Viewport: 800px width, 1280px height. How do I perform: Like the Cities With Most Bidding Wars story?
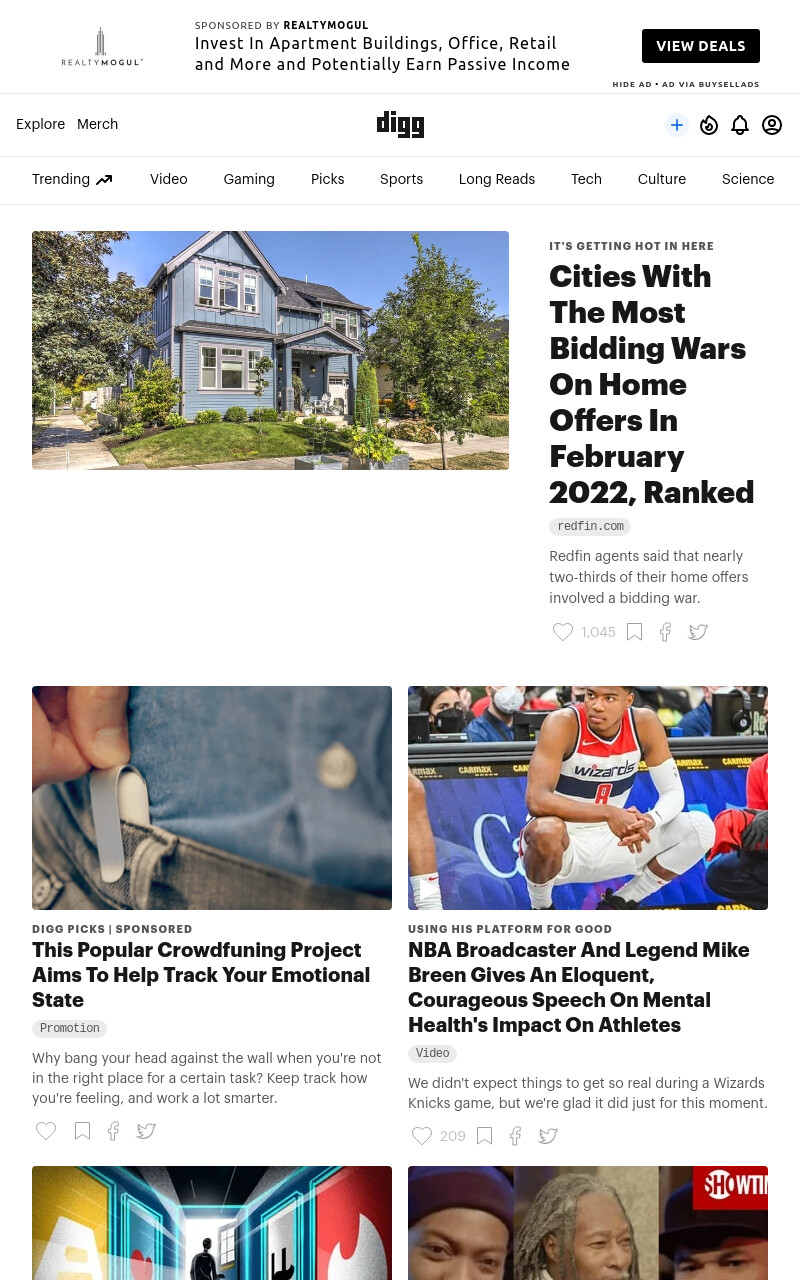[563, 632]
